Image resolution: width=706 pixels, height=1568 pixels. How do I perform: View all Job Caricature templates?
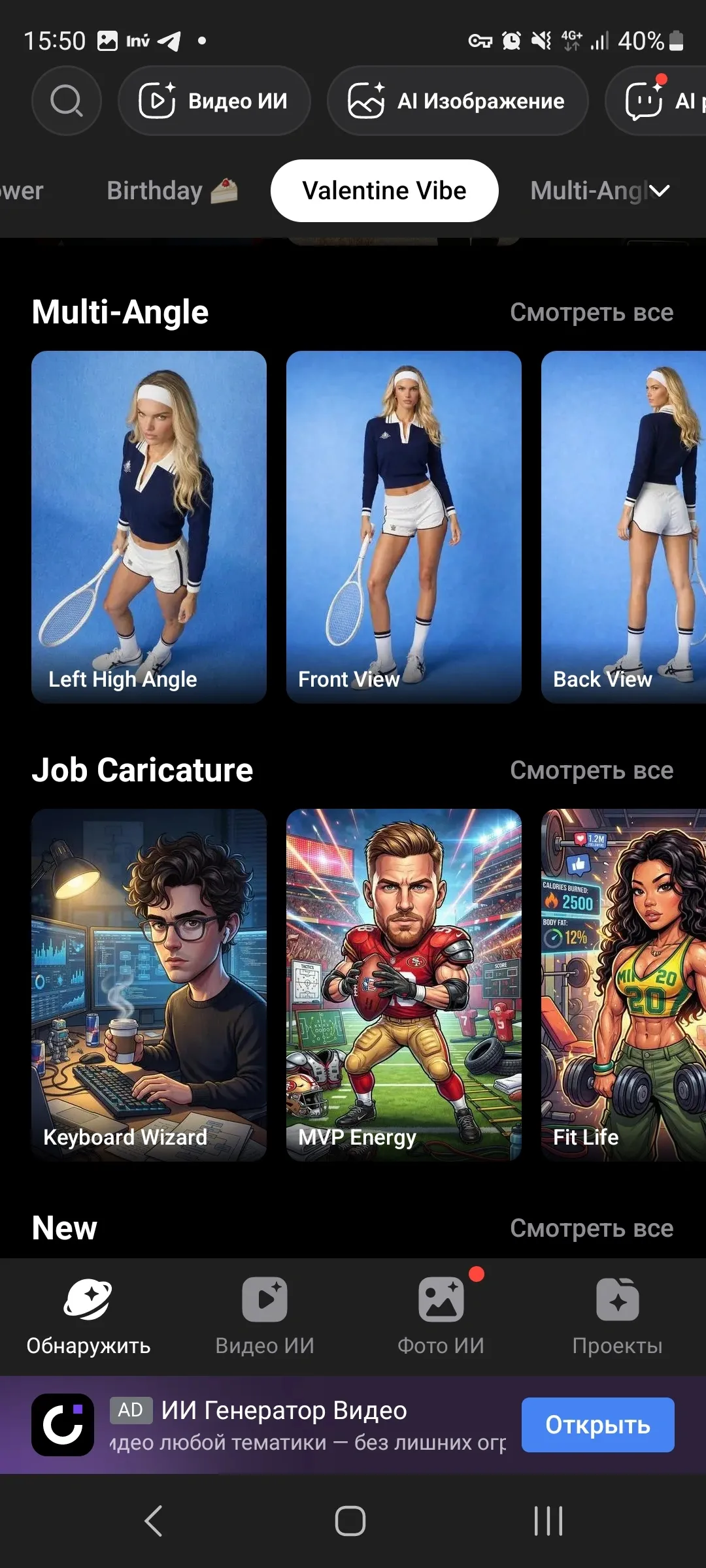(591, 770)
